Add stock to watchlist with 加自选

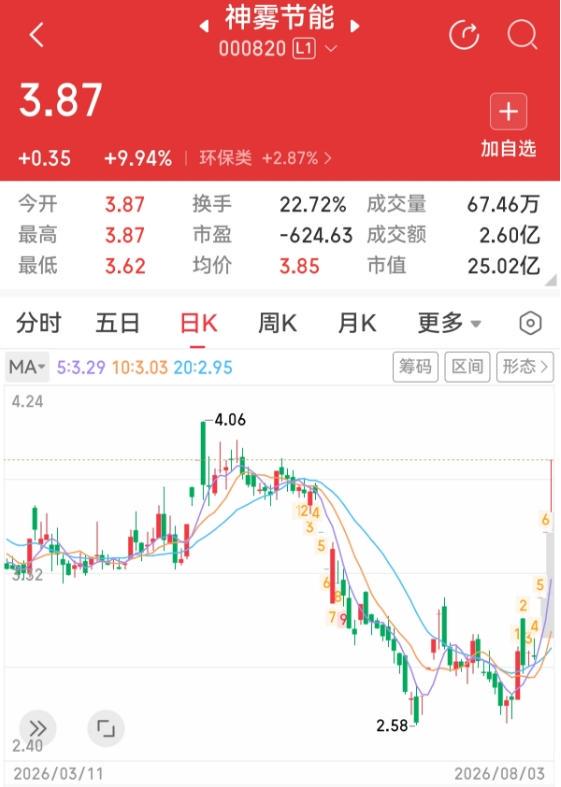[508, 125]
